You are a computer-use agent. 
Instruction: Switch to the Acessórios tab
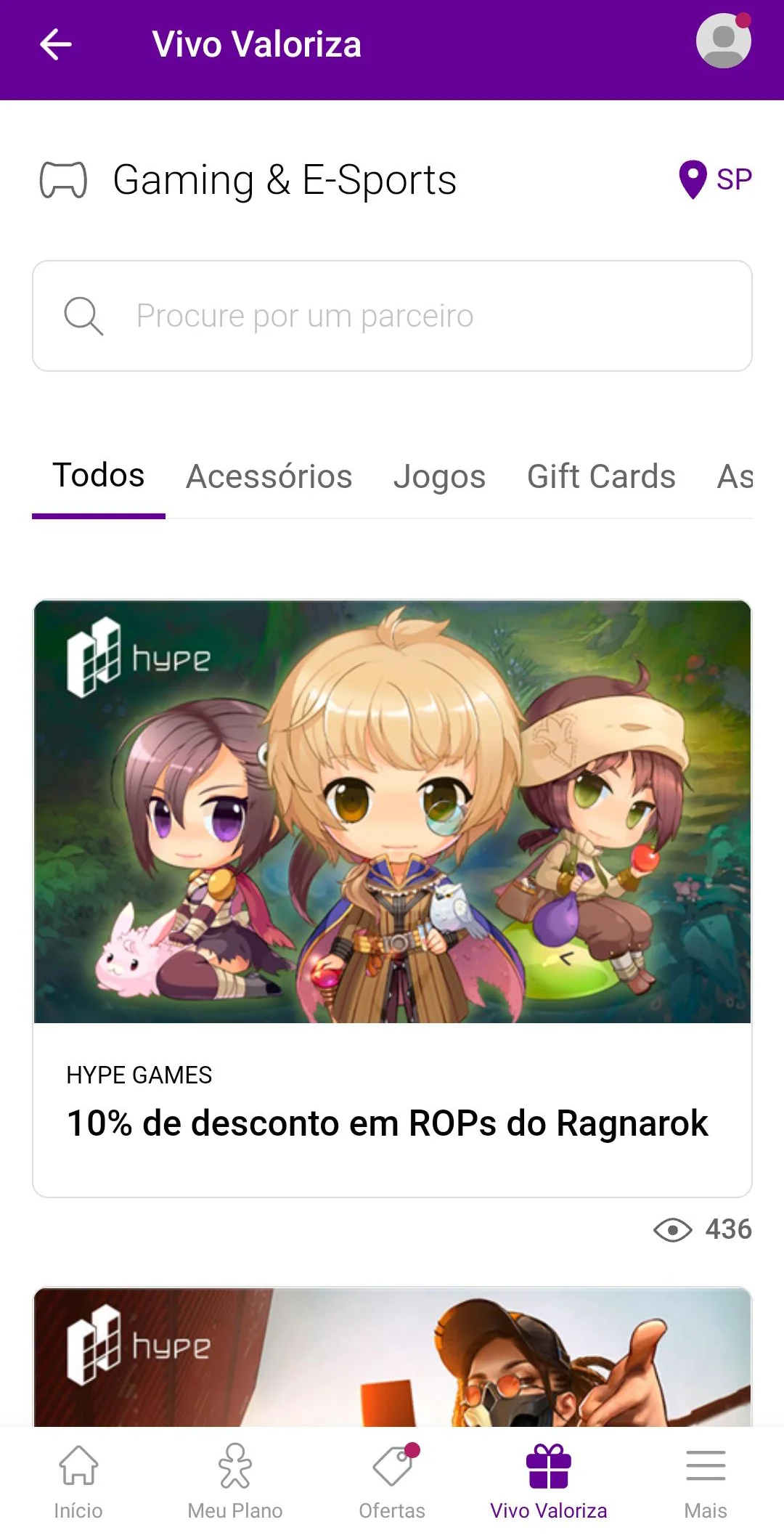tap(269, 477)
